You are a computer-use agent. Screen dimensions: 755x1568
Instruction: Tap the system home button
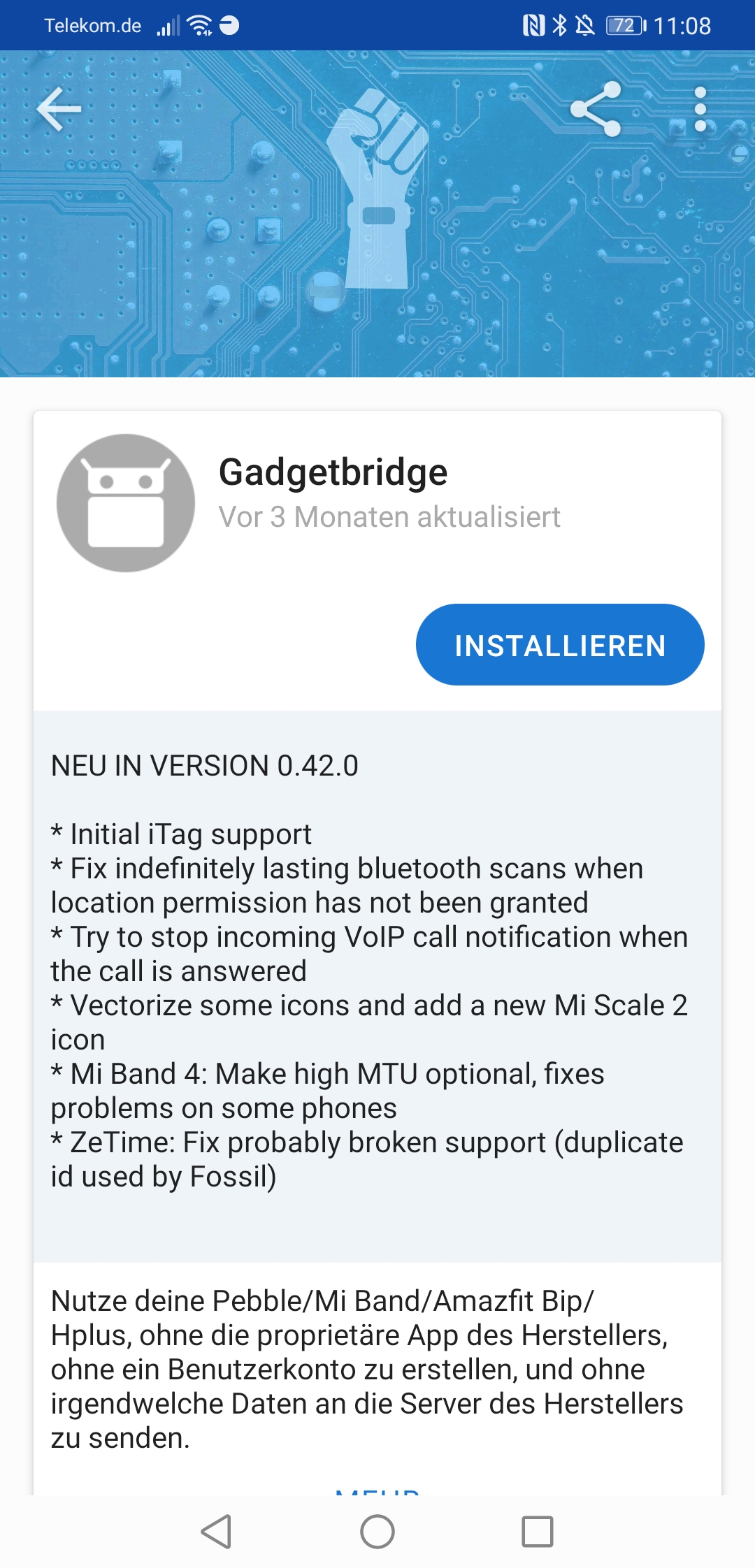coord(377,1532)
